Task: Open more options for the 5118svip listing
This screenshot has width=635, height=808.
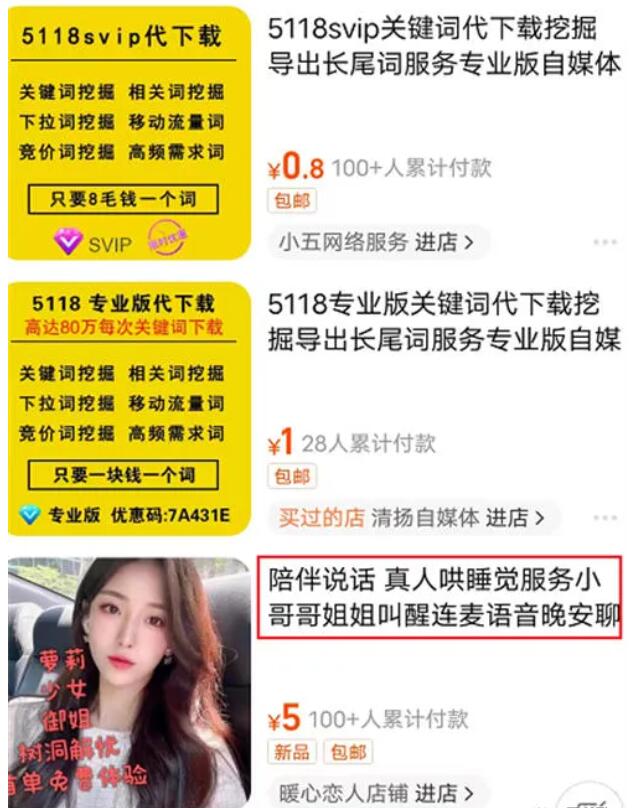Action: click(605, 242)
